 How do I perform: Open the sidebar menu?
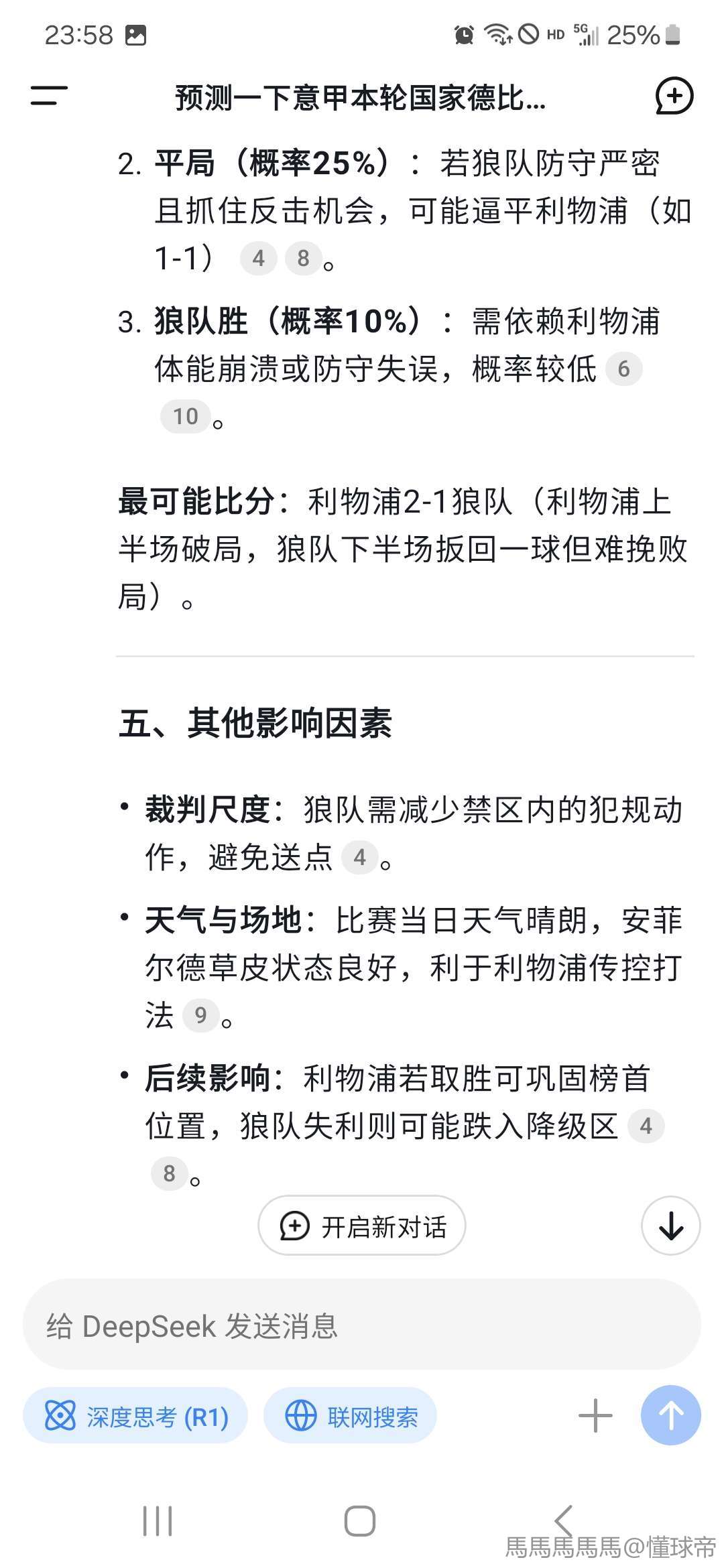tap(49, 96)
